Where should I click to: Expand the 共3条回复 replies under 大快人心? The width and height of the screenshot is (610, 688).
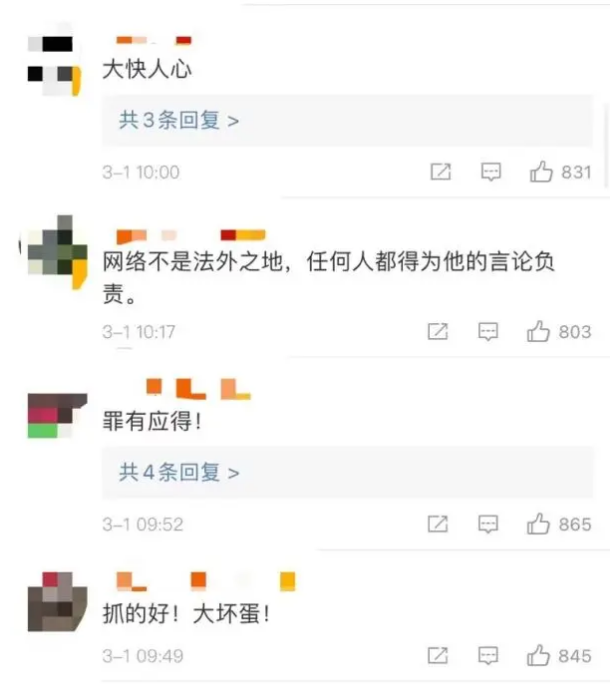[180, 121]
